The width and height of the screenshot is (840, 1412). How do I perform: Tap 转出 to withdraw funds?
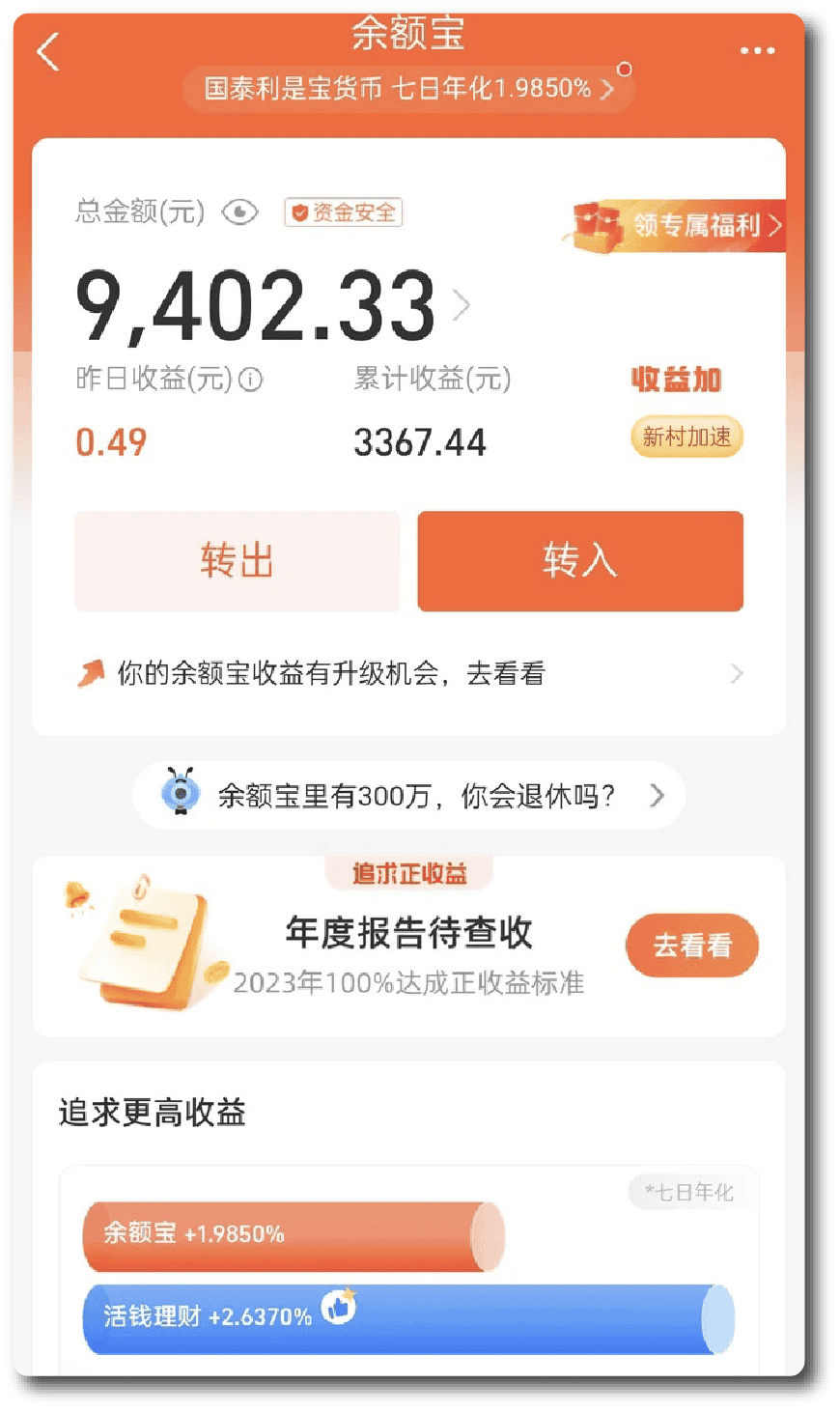coord(238,561)
